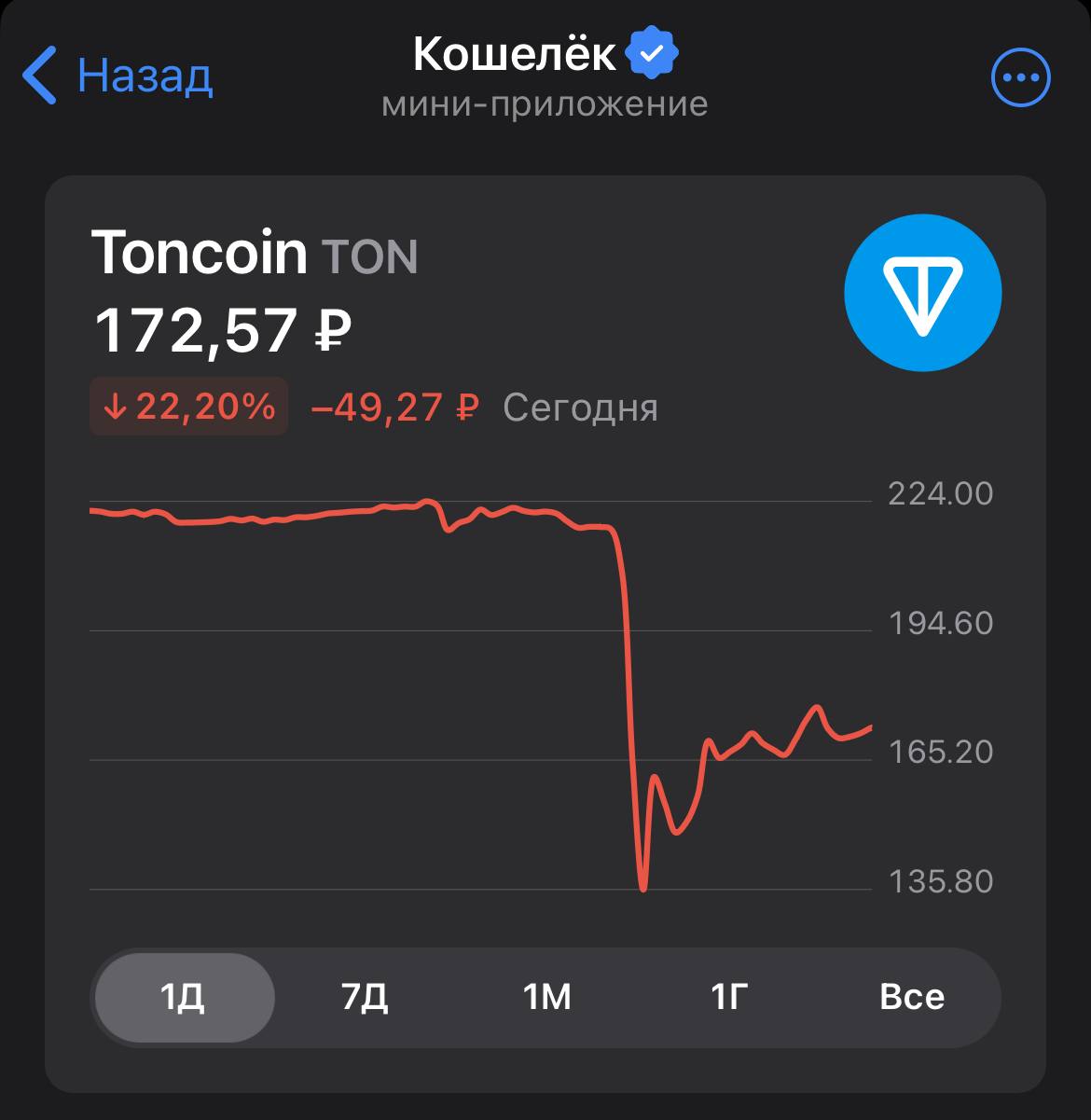The image size is (1091, 1120).
Task: Open the three-dot more options menu
Action: 1020,78
